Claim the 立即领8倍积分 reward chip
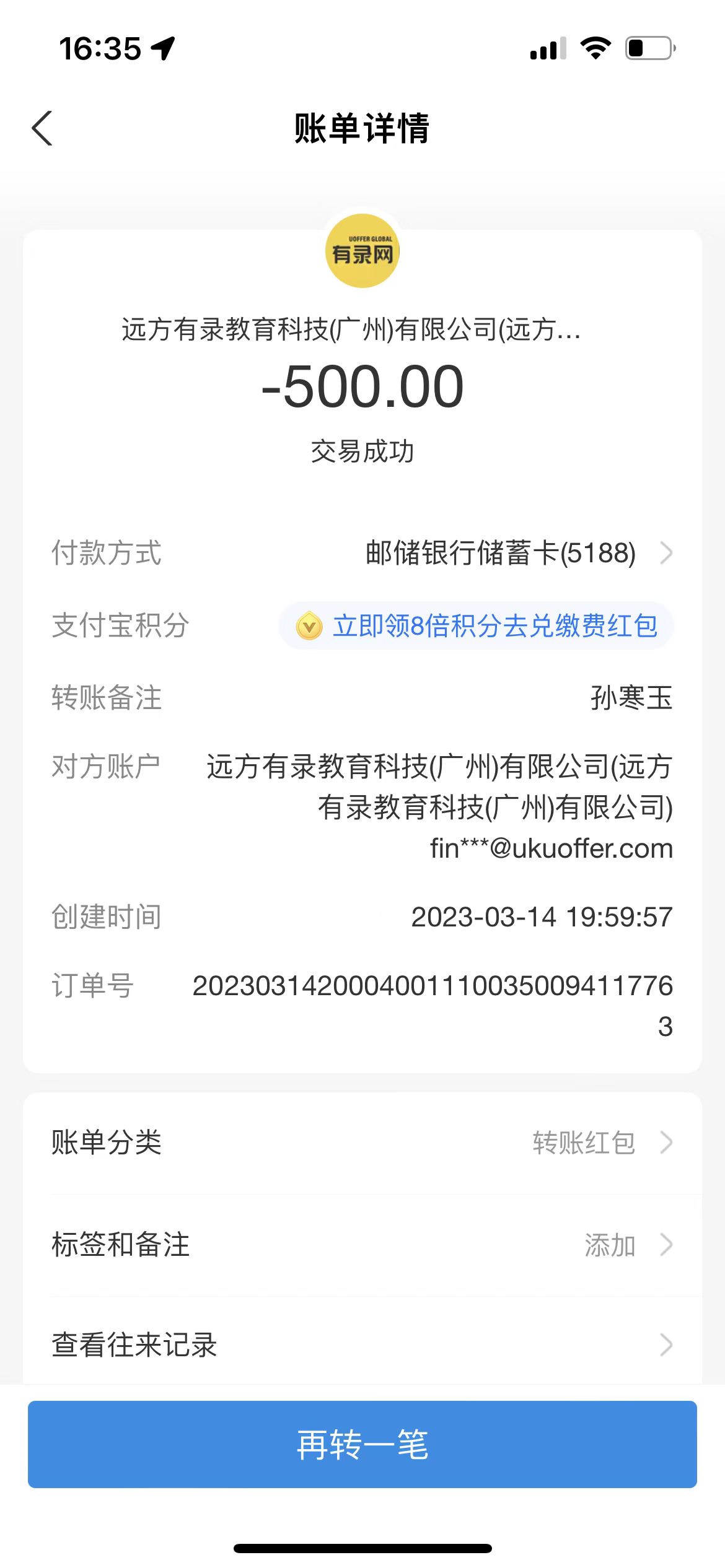The width and height of the screenshot is (725, 1568). click(x=476, y=626)
